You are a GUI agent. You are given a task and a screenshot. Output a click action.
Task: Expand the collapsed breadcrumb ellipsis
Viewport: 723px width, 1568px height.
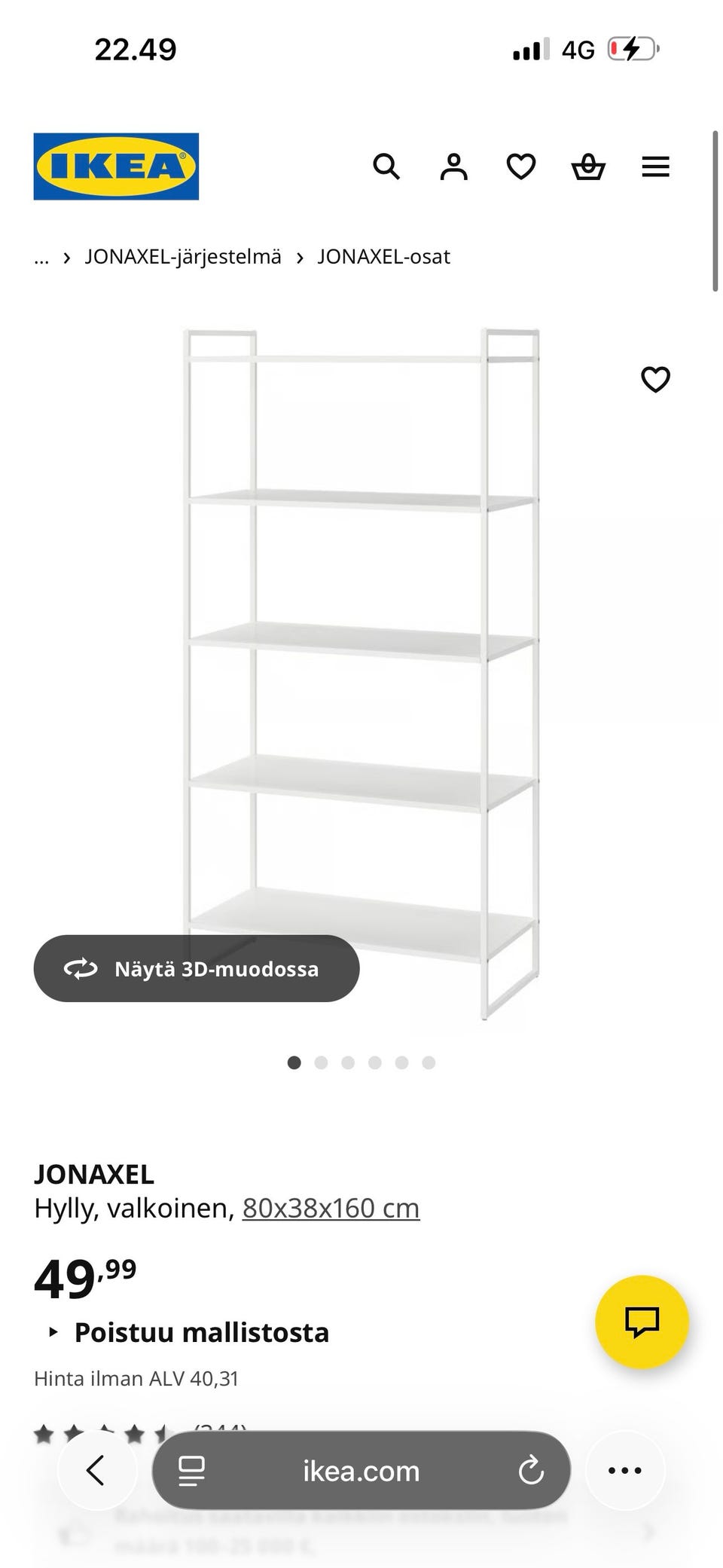(41, 257)
